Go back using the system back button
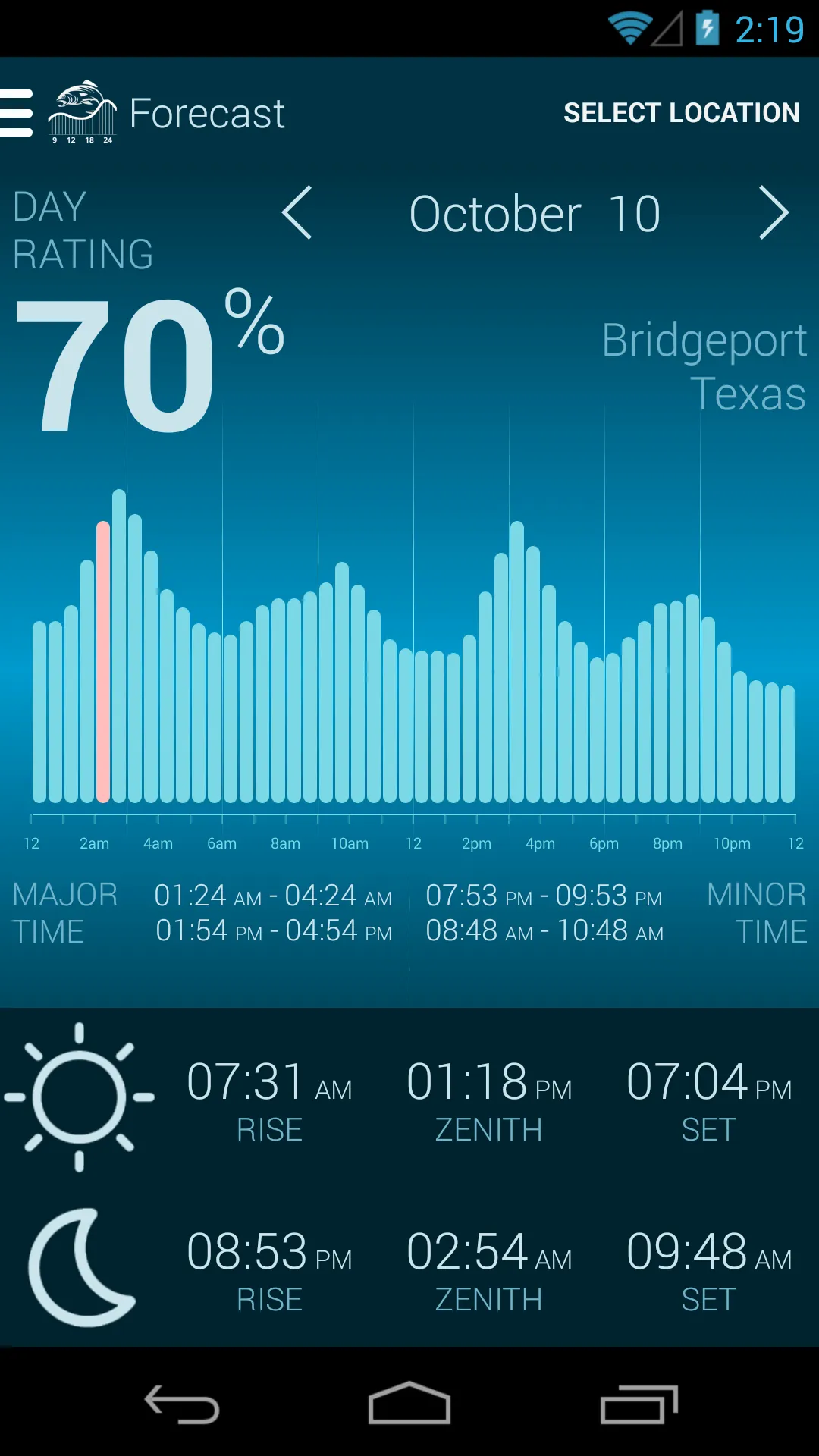Screen dimensions: 819x1456 [x=182, y=1404]
